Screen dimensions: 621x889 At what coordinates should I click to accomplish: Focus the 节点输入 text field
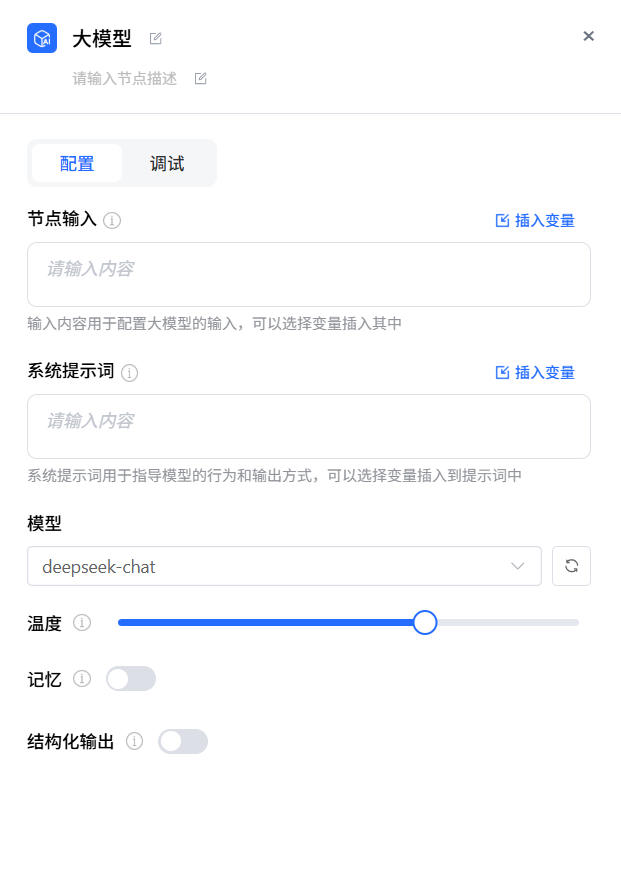point(308,274)
